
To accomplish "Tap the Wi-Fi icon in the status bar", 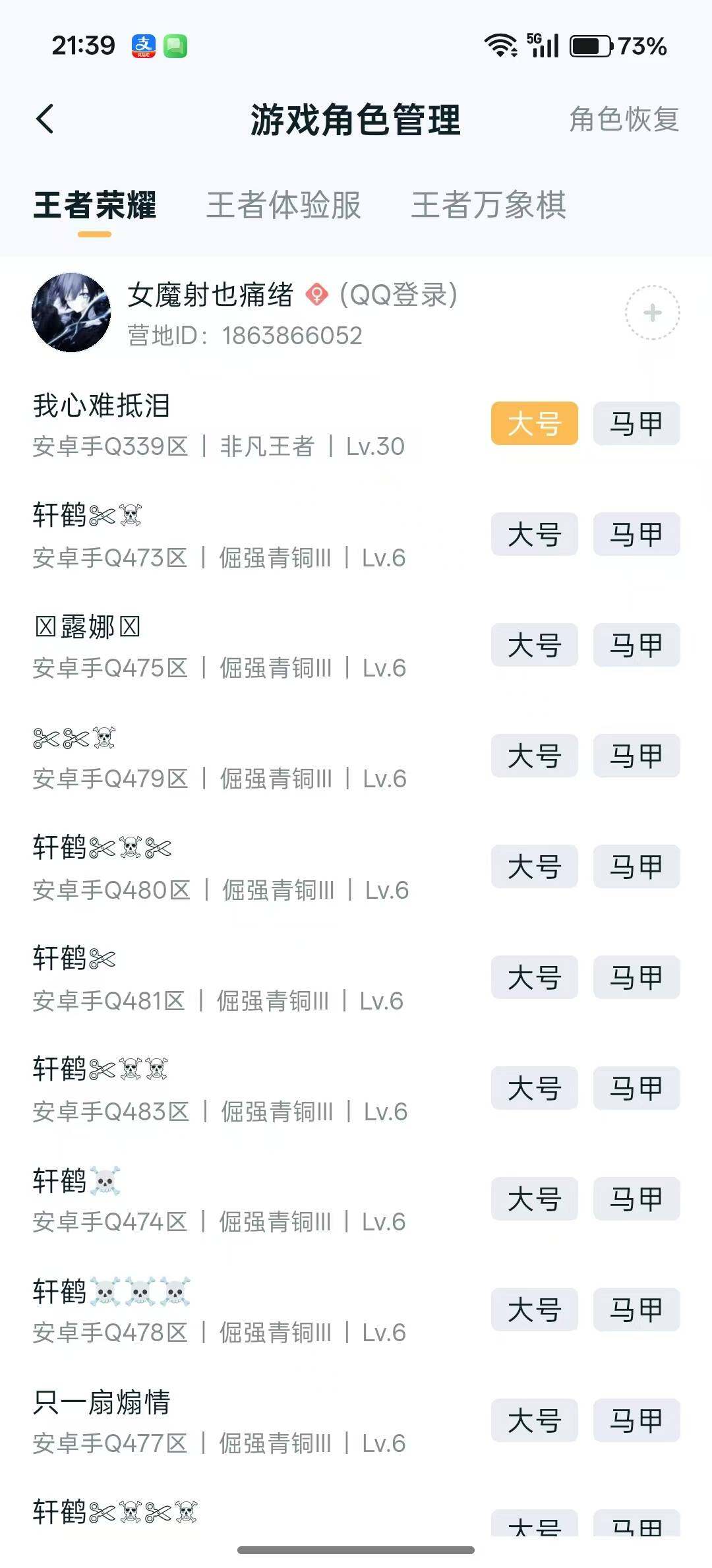I will coord(500,44).
